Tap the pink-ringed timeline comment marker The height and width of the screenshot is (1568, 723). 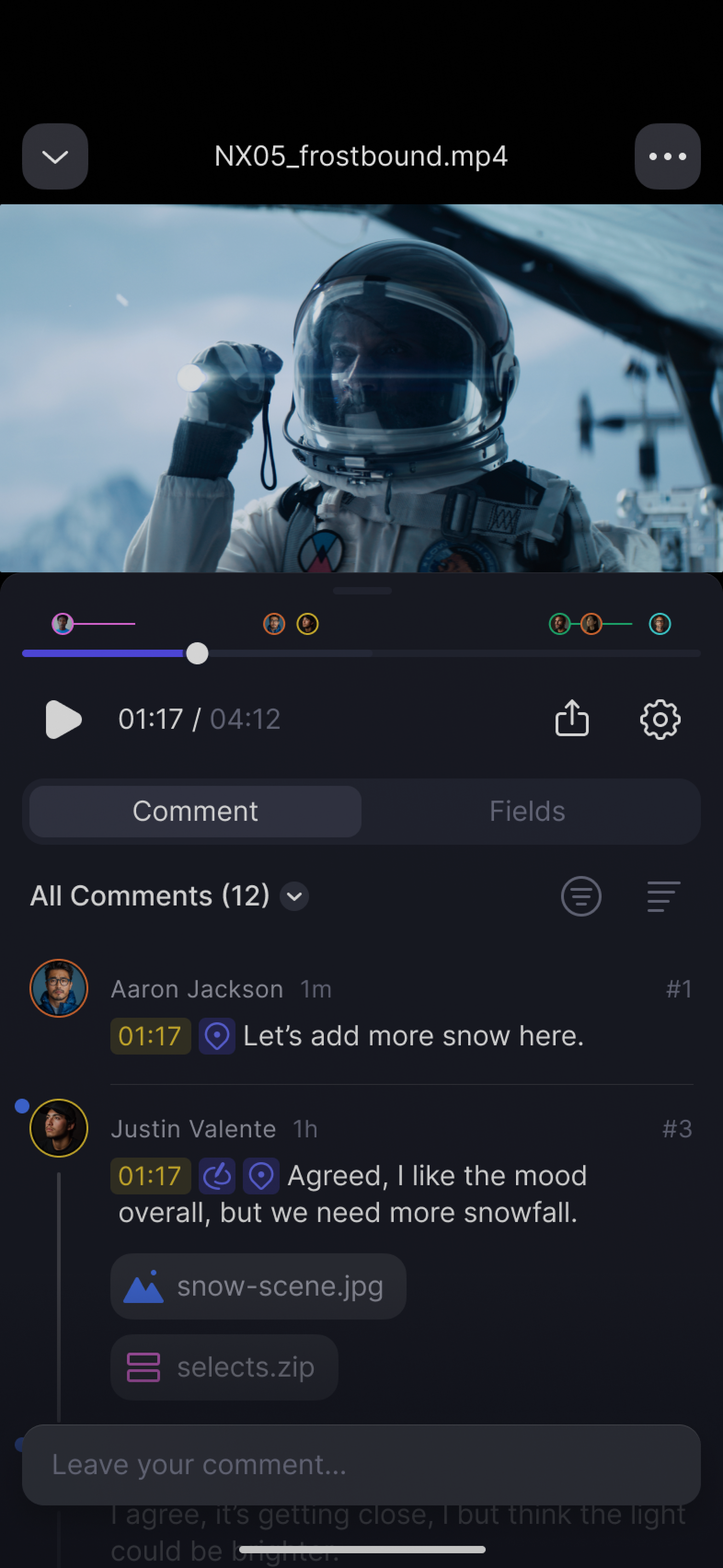coord(63,624)
